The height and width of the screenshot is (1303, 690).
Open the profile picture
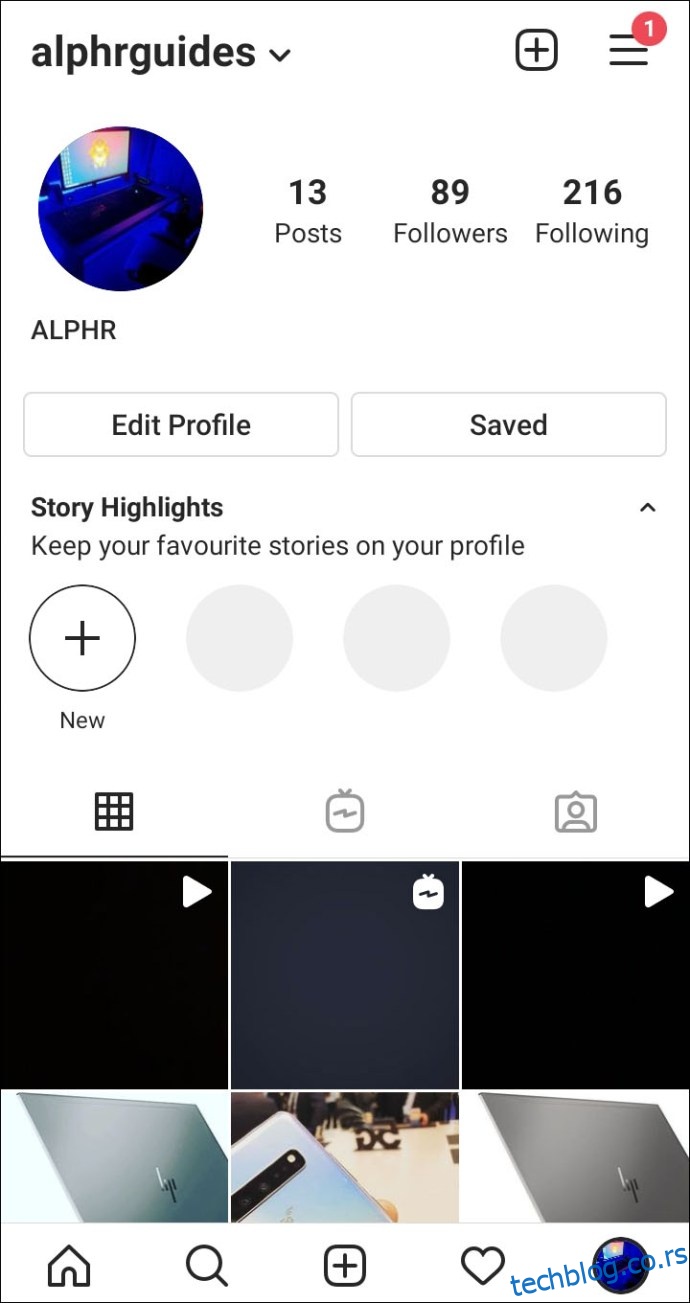(120, 208)
